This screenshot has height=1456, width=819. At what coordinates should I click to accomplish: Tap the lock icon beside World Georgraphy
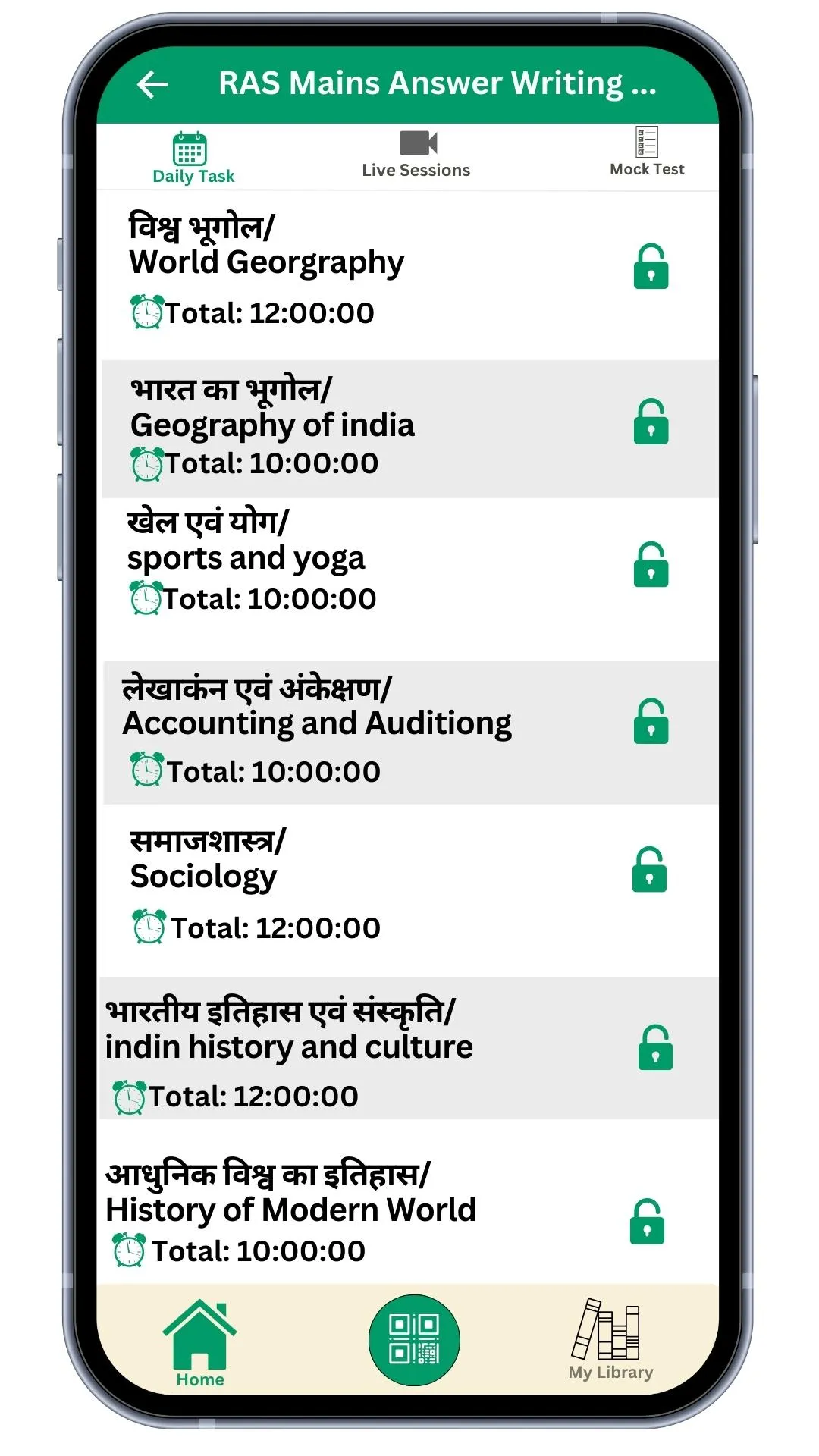[x=651, y=266]
